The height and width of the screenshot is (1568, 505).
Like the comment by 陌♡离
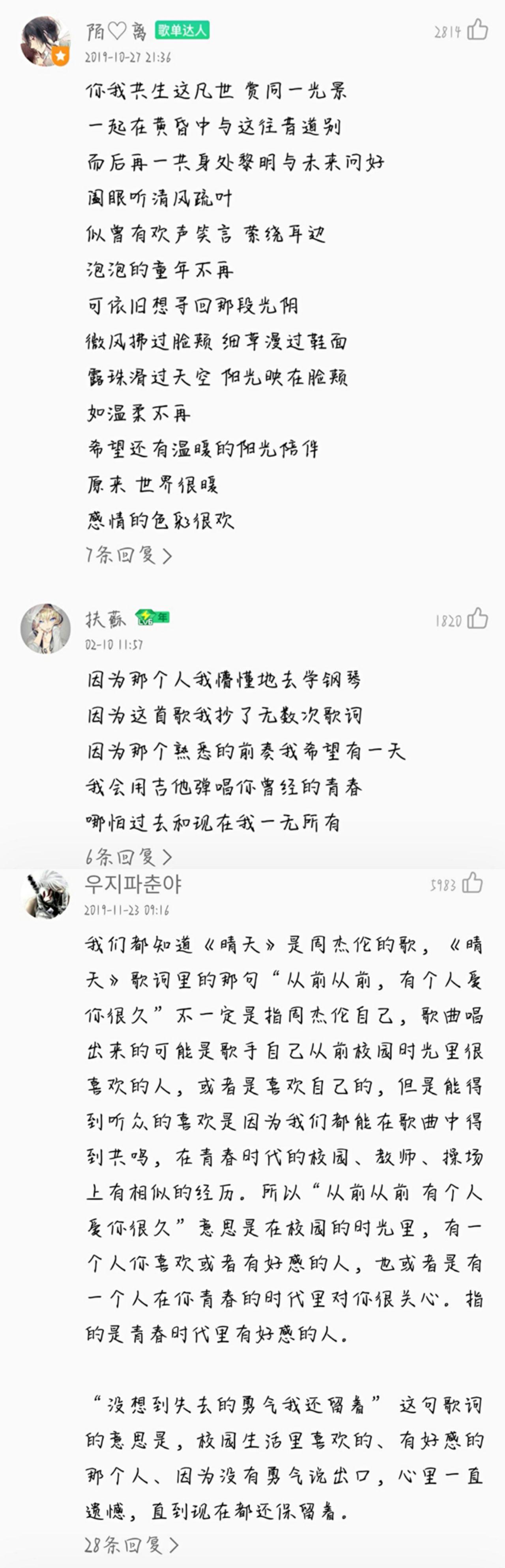tap(478, 29)
